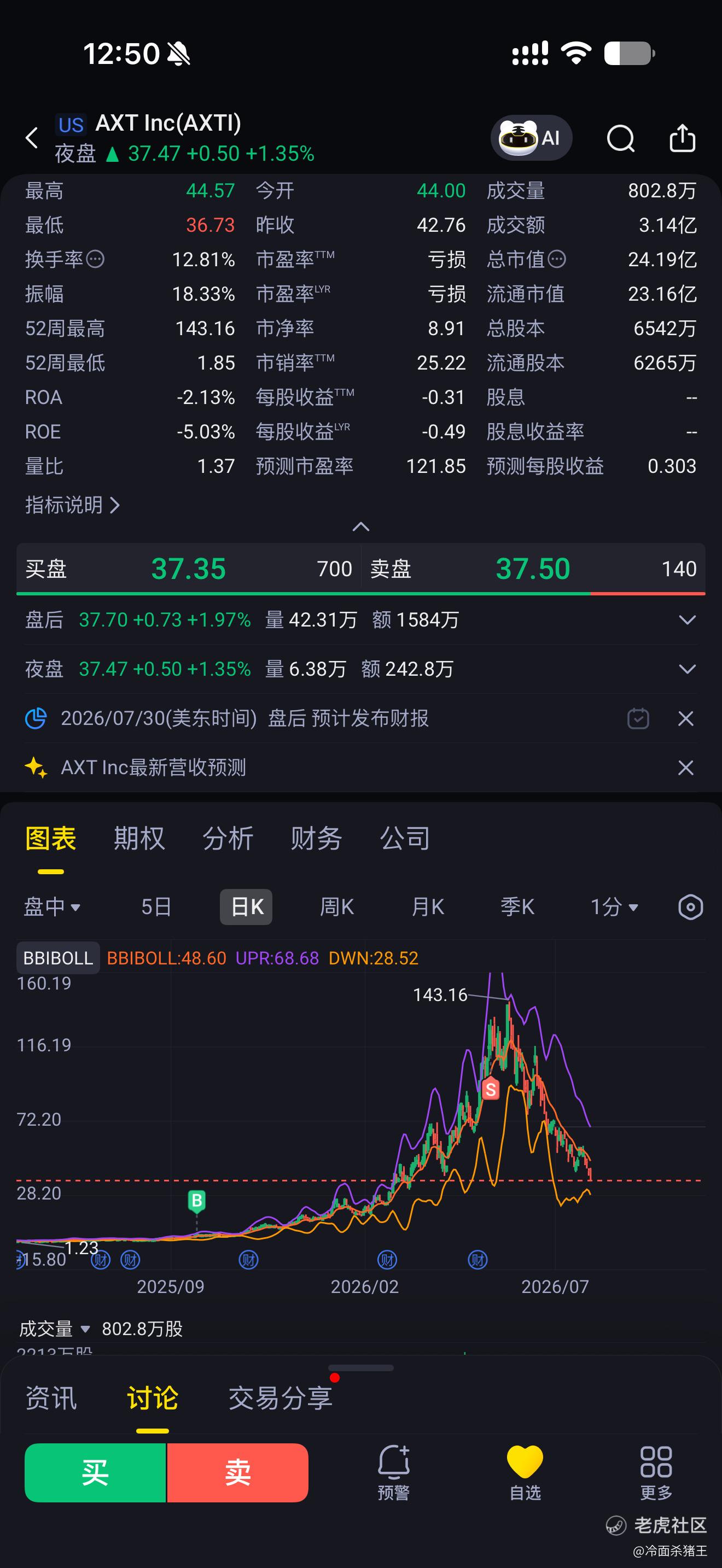Expand the 夜盘 overnight row
The image size is (722, 1568).
686,669
